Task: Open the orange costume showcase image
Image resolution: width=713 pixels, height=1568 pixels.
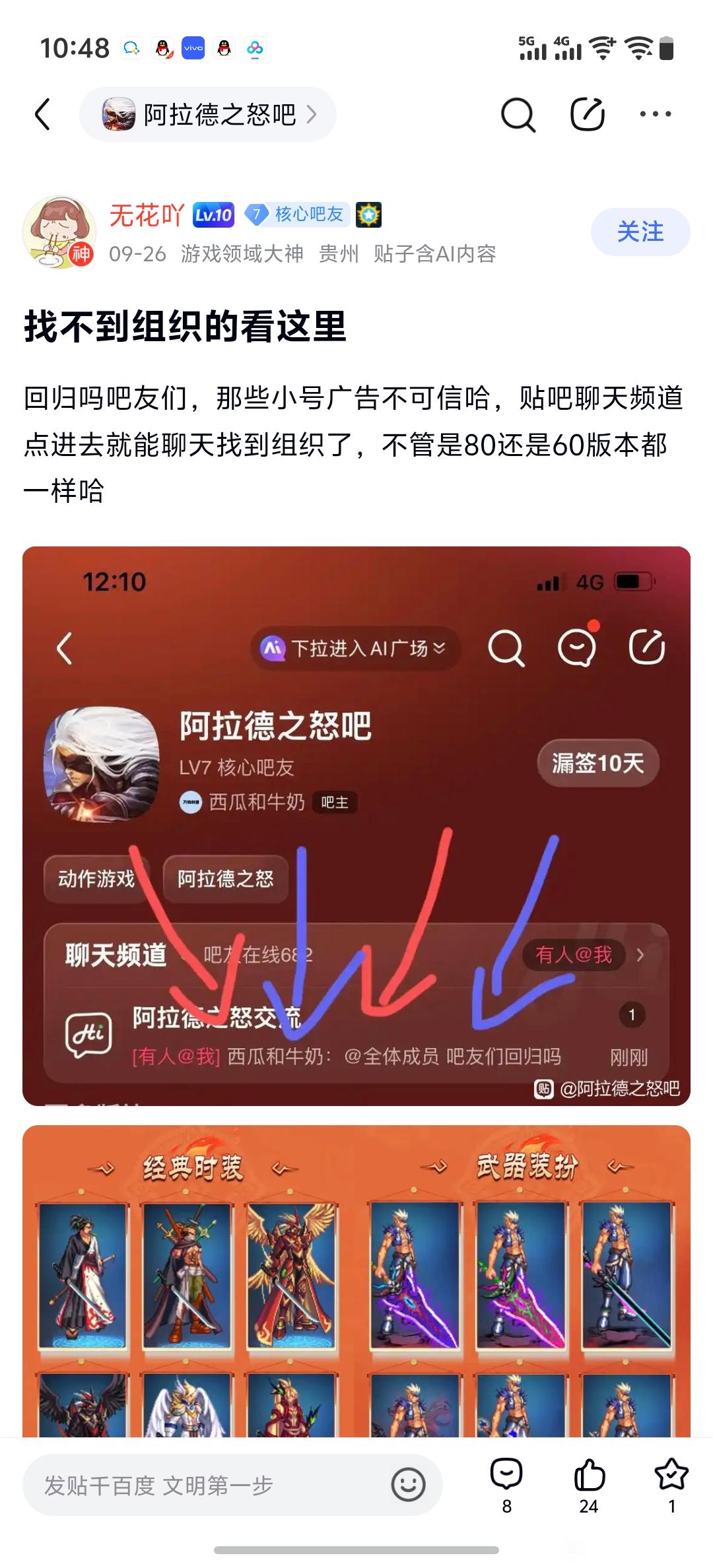Action: click(356, 1282)
